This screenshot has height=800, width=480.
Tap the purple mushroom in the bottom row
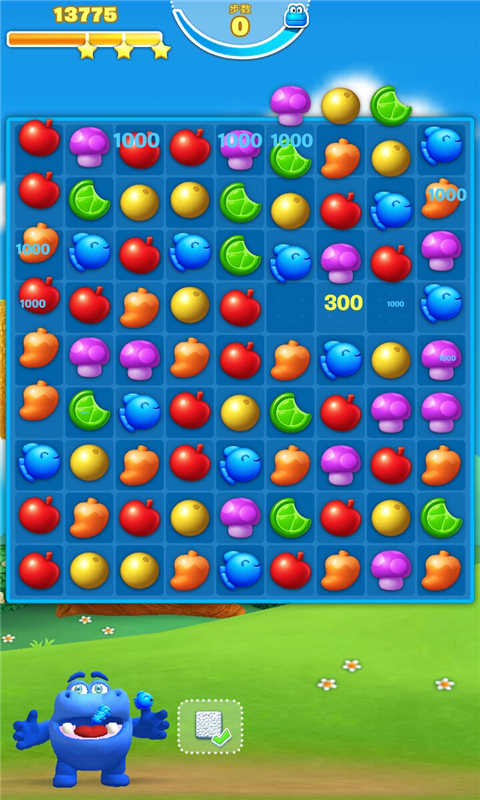click(x=391, y=570)
